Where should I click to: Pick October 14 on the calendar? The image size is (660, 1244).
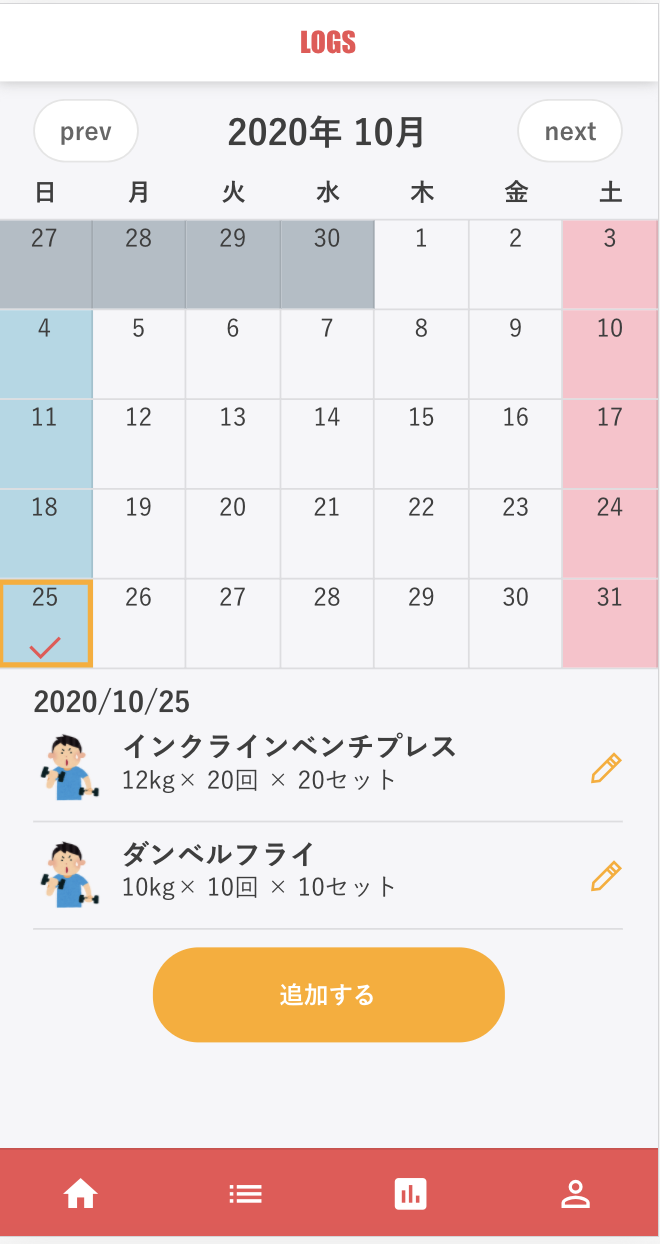(327, 443)
